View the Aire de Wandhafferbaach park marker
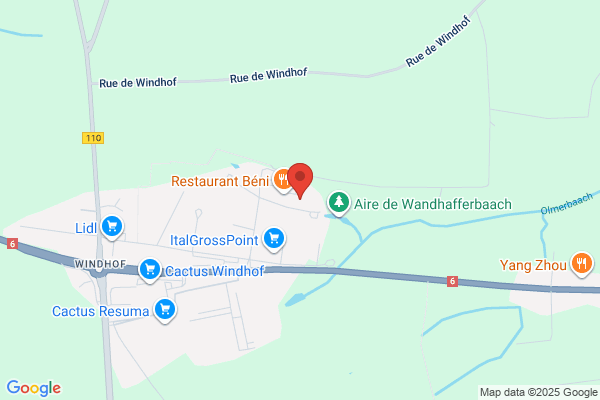This screenshot has height=400, width=600. pyautogui.click(x=339, y=203)
